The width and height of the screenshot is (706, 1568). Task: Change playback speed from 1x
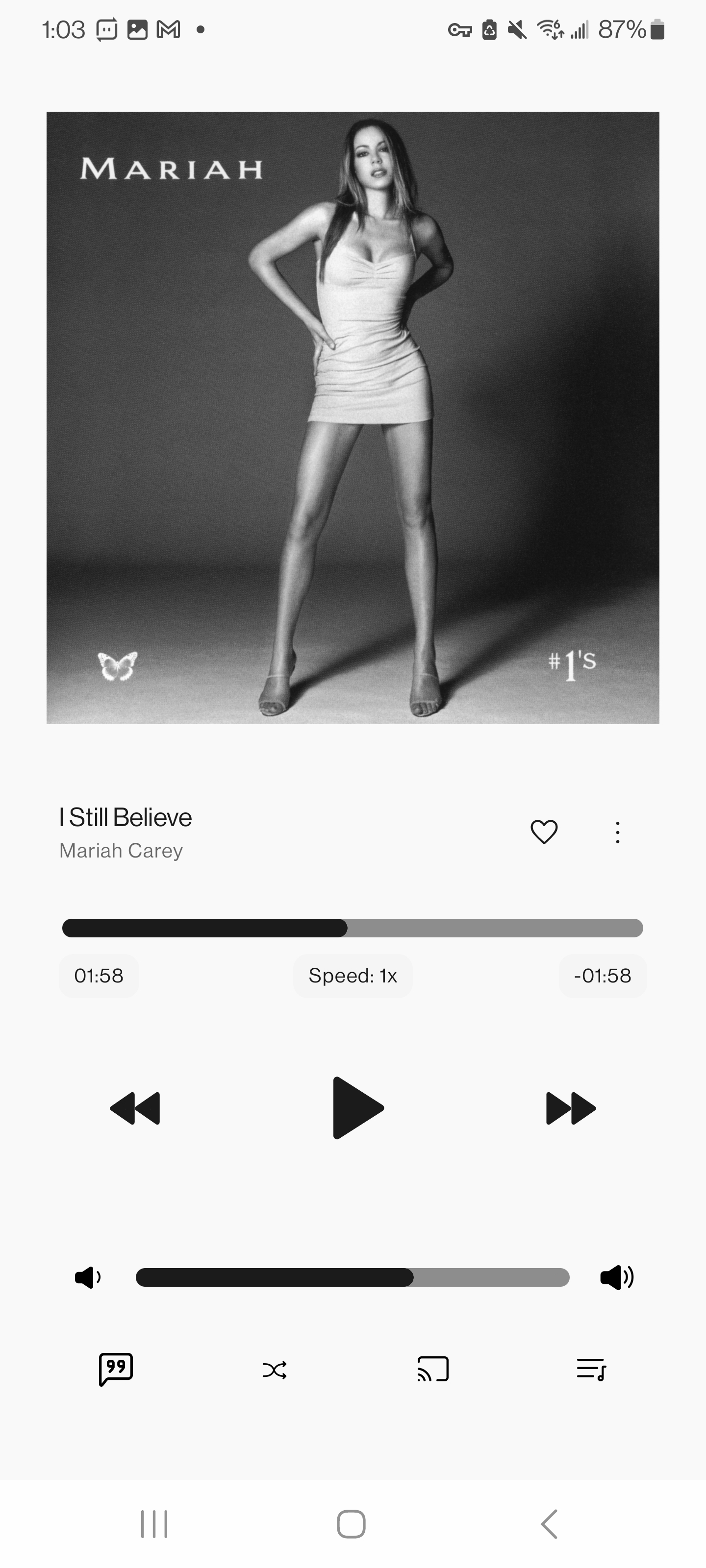click(352, 976)
